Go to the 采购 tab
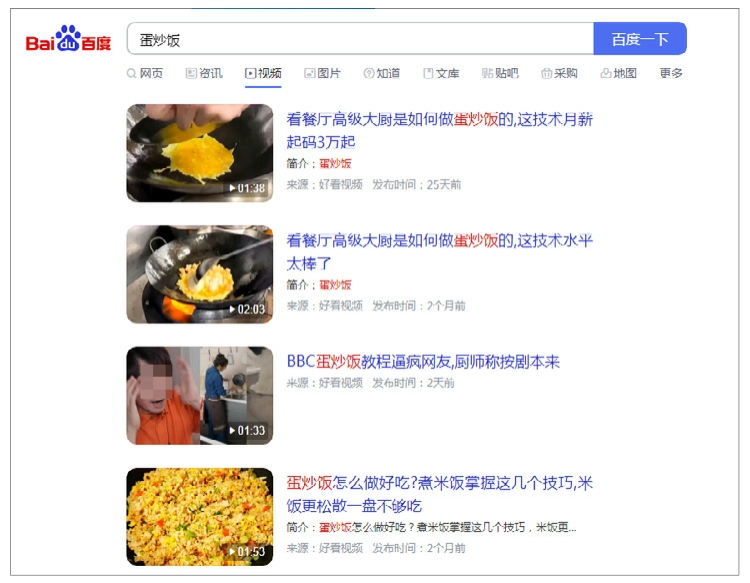Image resolution: width=750 pixels, height=583 pixels. click(559, 73)
